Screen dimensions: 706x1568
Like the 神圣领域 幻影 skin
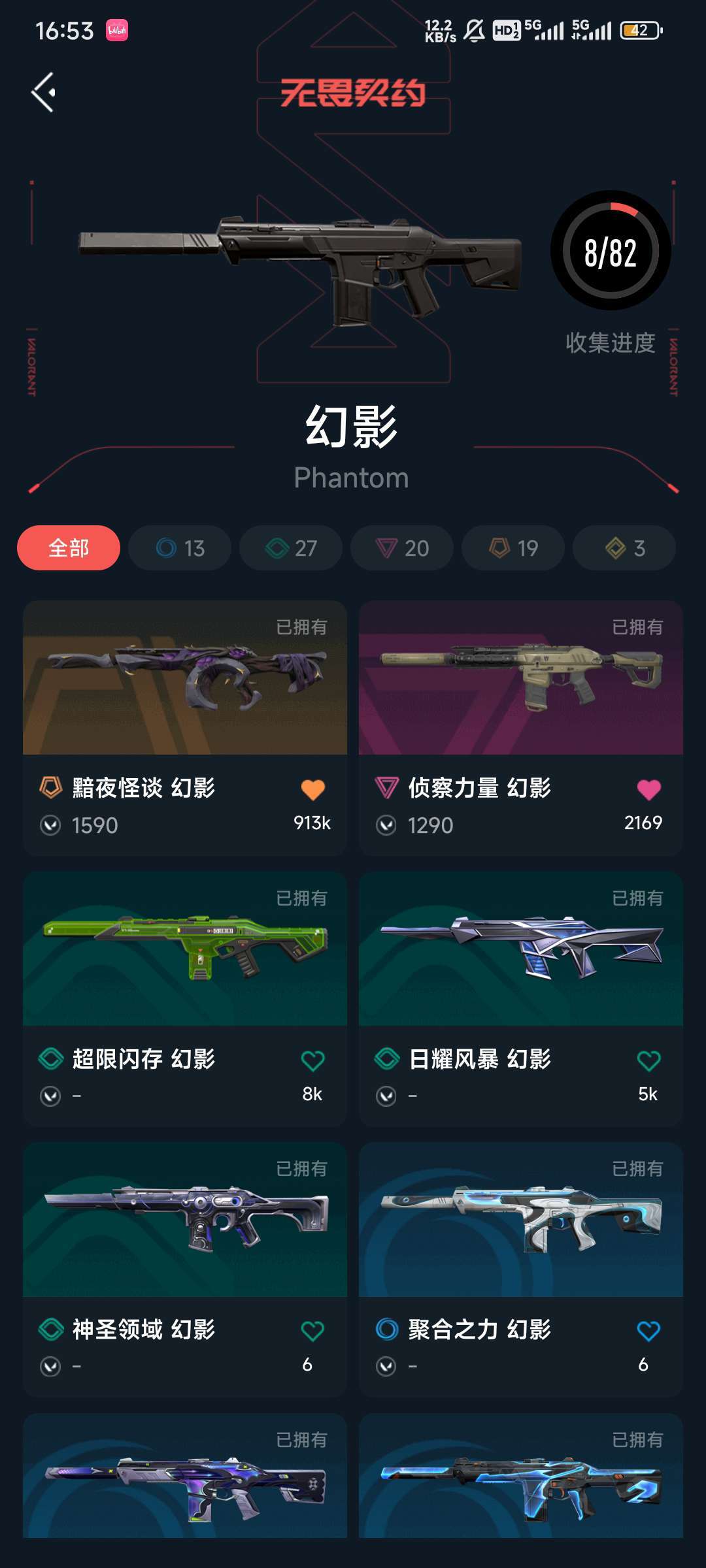coord(312,1331)
